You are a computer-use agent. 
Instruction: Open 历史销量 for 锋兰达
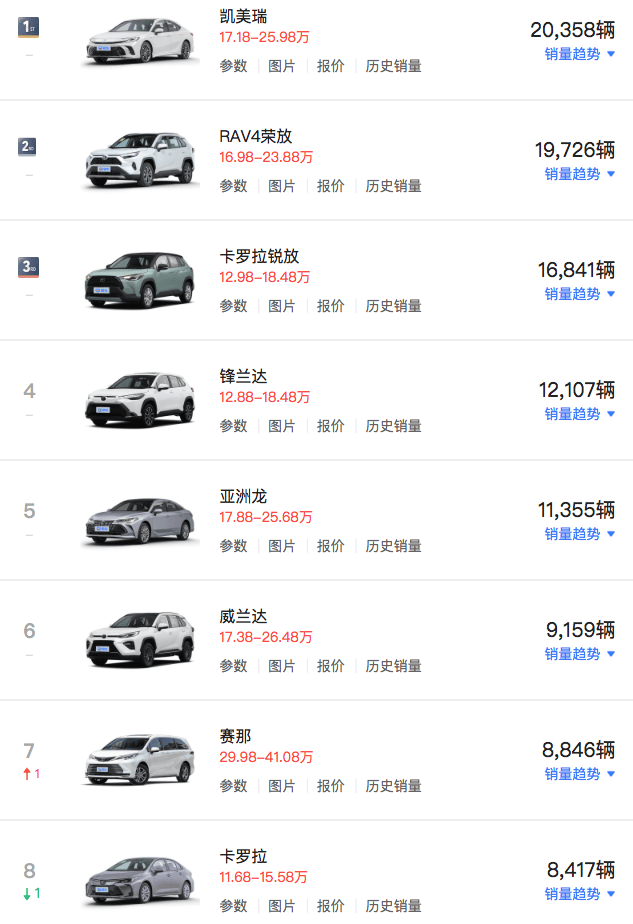393,426
